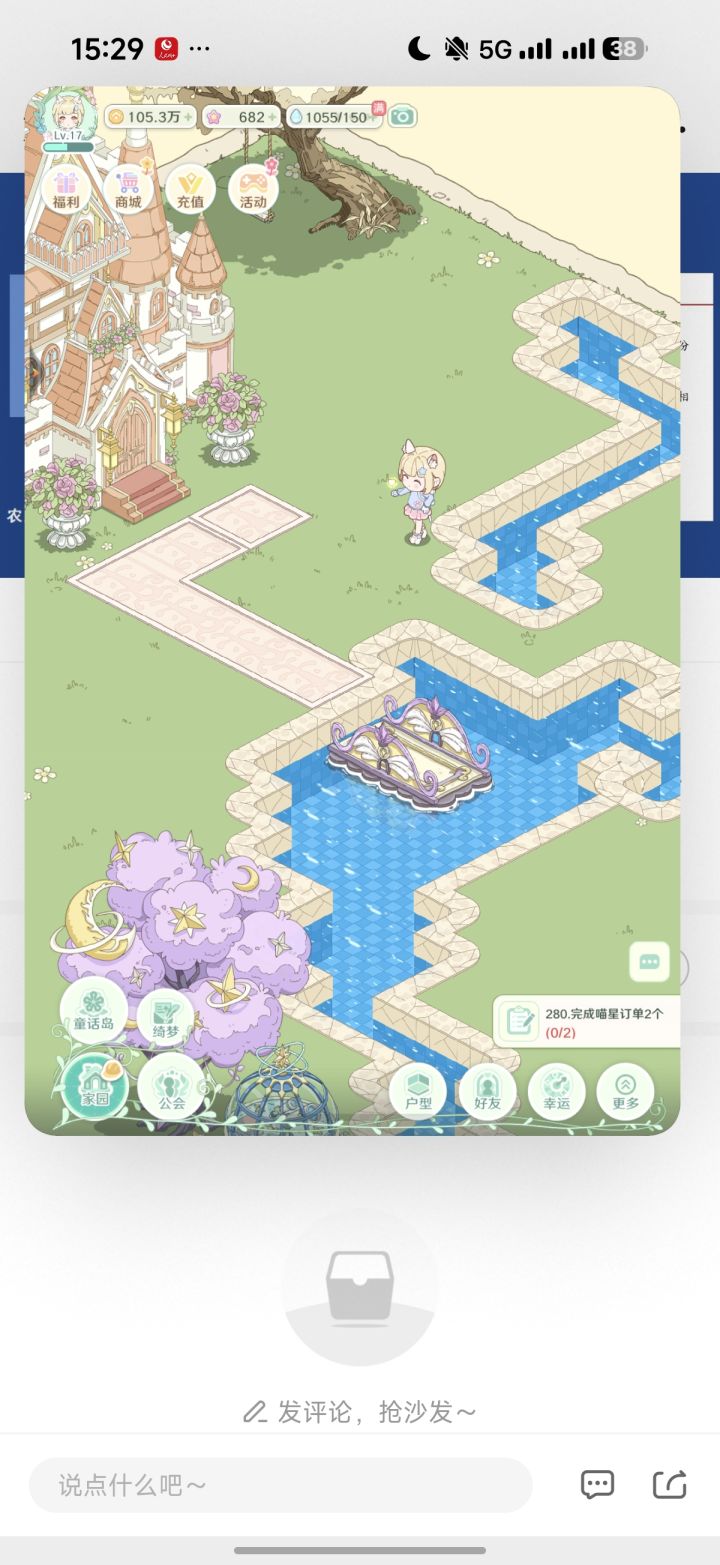Open the 好友 friends list
The width and height of the screenshot is (720, 1565).
[x=487, y=1091]
